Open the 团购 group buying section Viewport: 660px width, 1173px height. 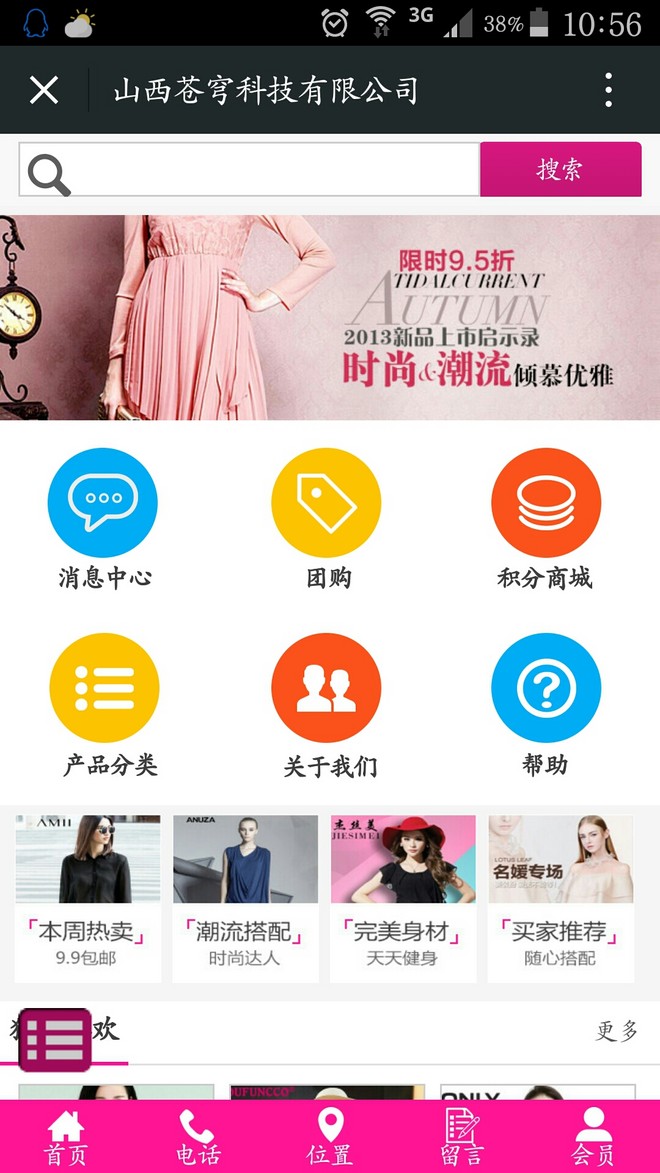tap(326, 503)
